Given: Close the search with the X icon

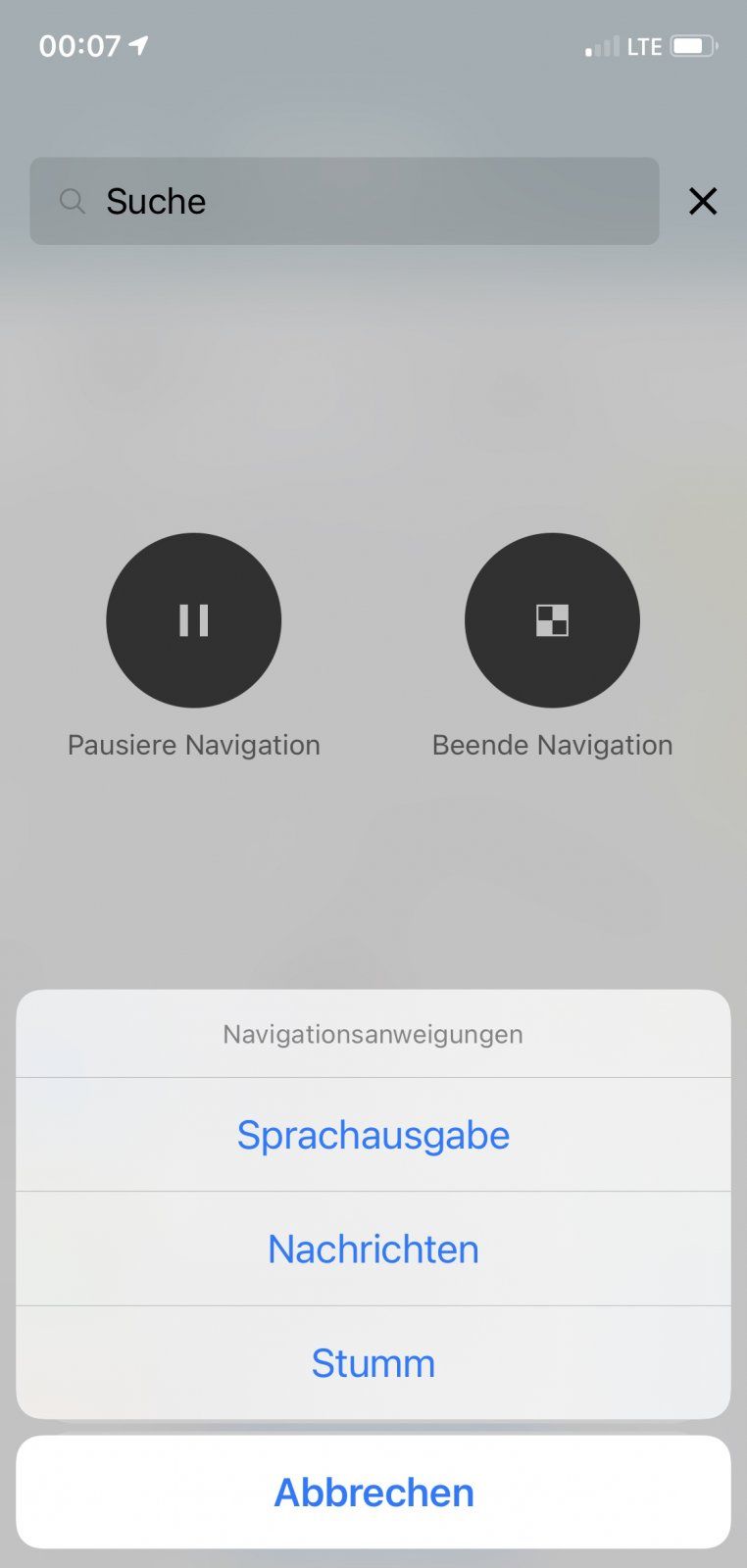Looking at the screenshot, I should click(703, 201).
